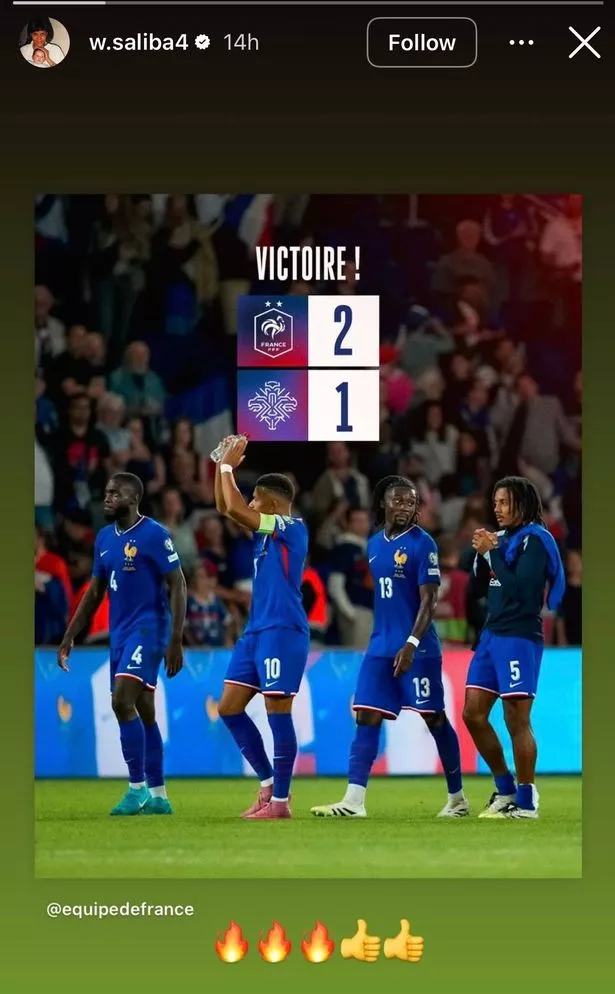Follow w.saliba4
Viewport: 615px width, 994px height.
421,43
